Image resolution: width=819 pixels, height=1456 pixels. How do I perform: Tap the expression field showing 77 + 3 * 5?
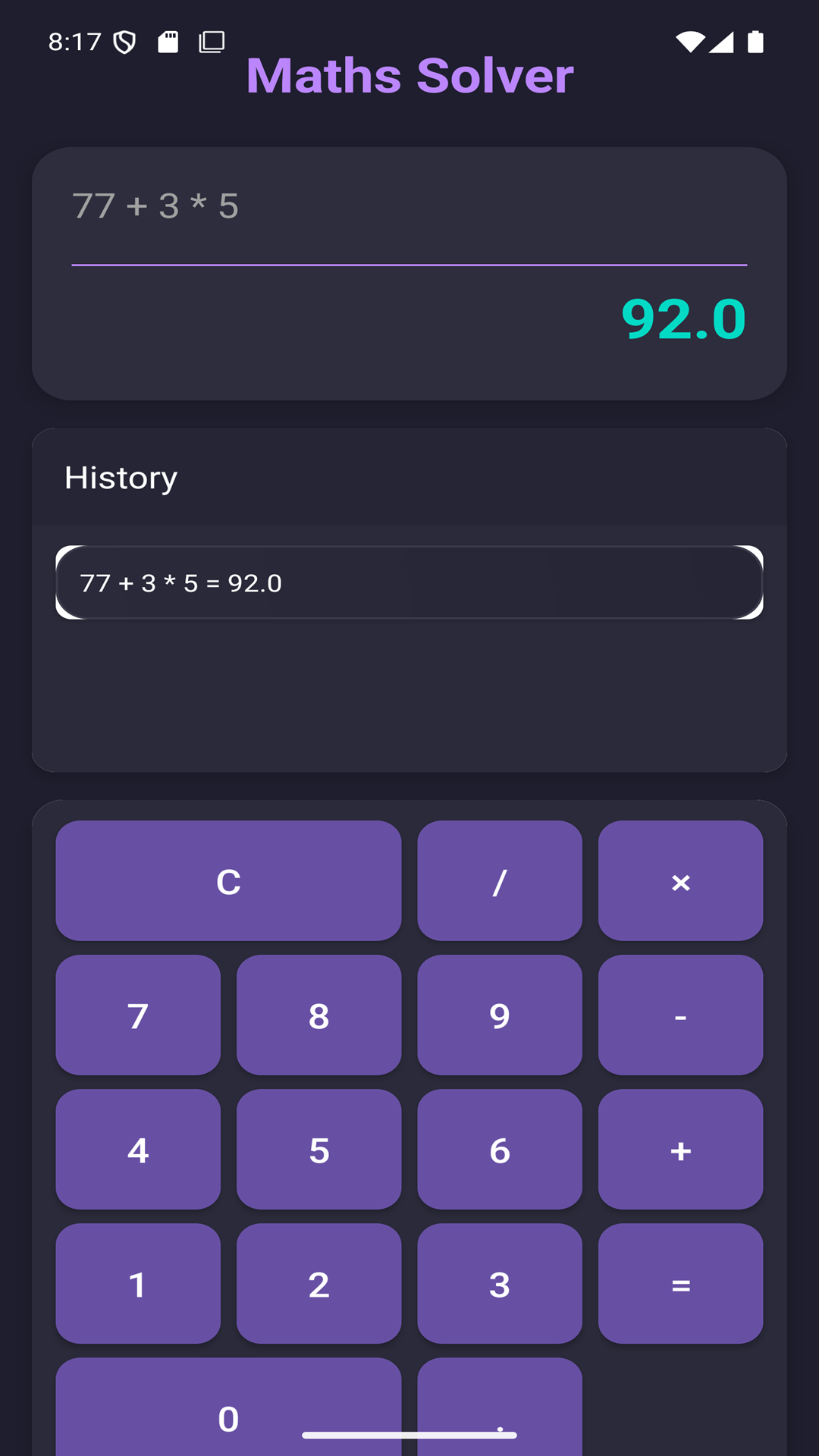(409, 206)
